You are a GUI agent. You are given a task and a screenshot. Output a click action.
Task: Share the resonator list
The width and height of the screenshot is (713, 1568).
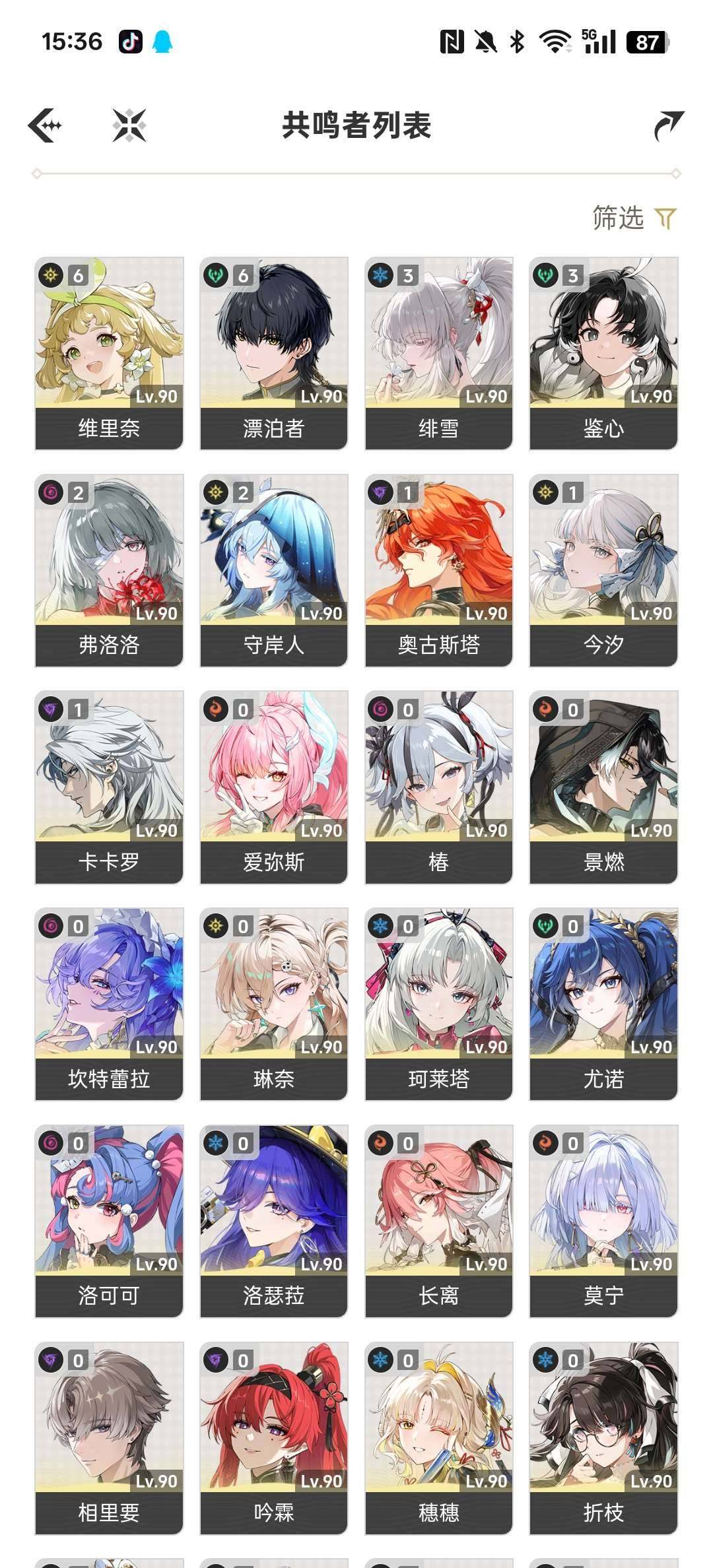coord(668,125)
